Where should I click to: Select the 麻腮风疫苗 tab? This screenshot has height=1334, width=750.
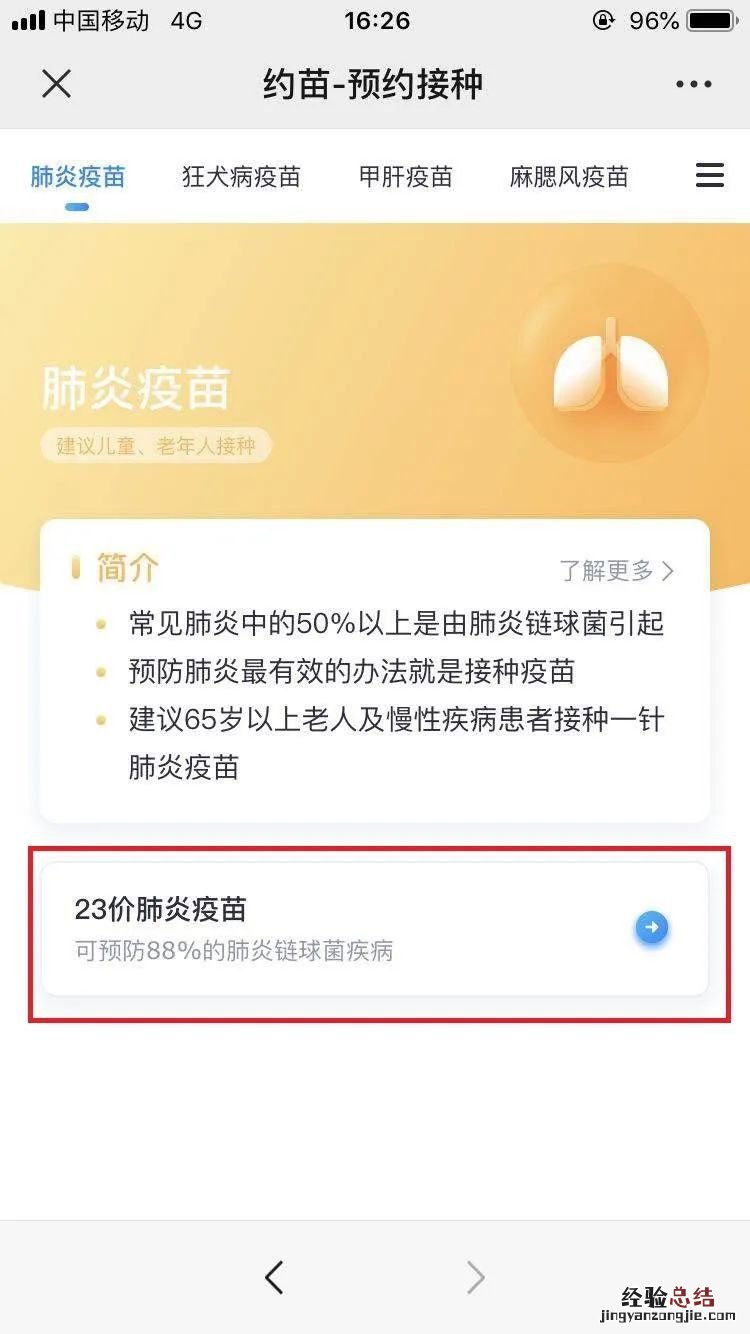(x=568, y=177)
